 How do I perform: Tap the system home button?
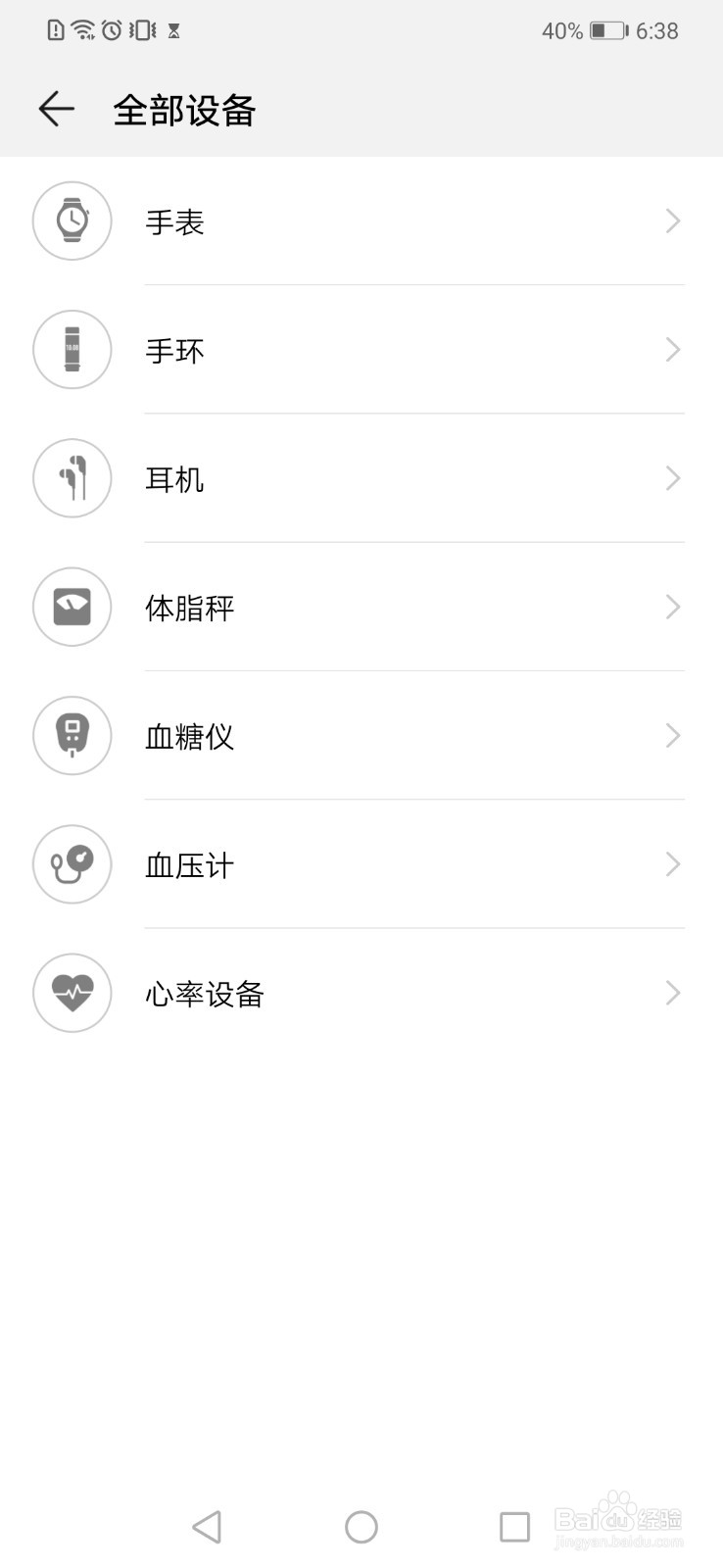pos(361,1526)
